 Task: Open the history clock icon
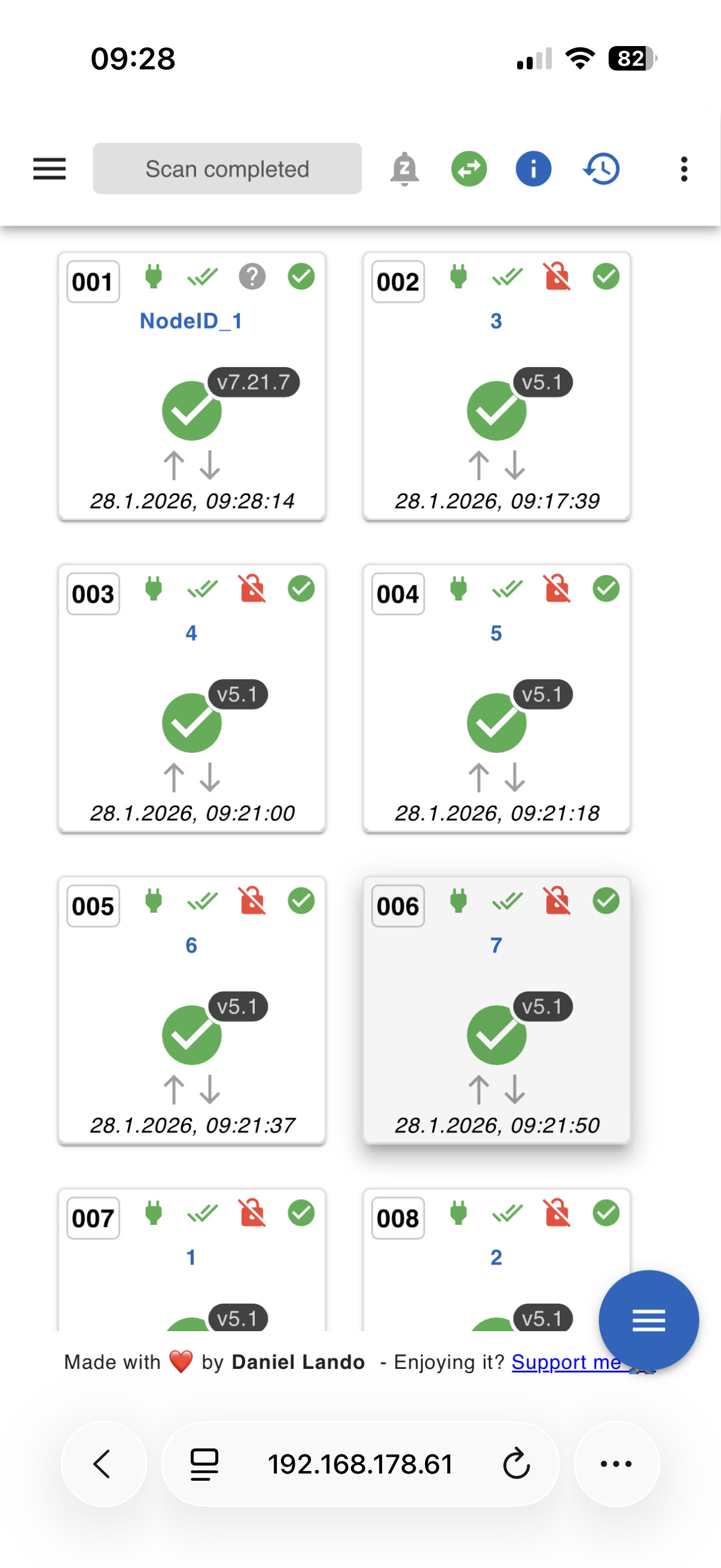pyautogui.click(x=601, y=169)
